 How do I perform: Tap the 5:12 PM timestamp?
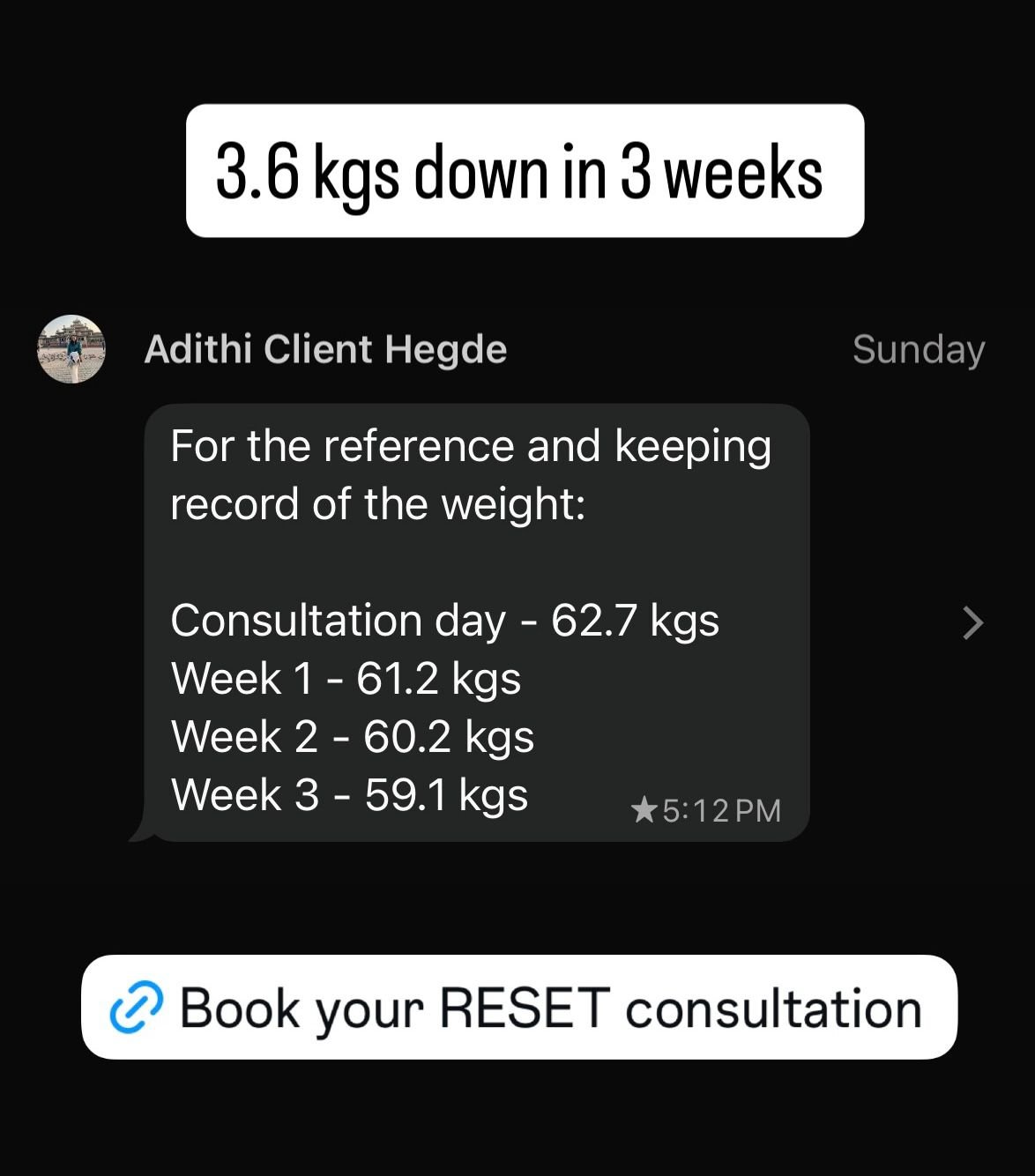tap(723, 810)
